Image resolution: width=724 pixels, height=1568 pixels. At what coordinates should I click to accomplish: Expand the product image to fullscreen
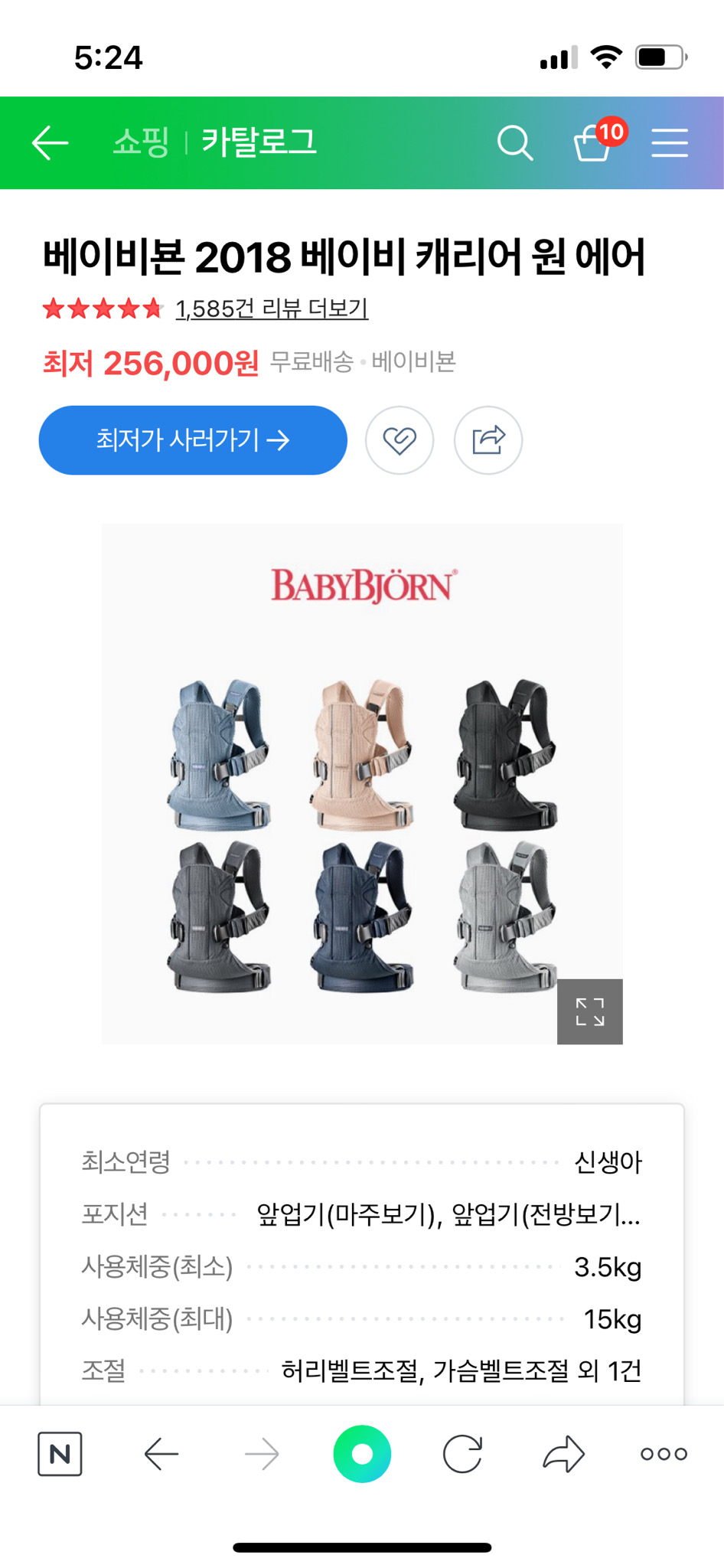tap(589, 1012)
